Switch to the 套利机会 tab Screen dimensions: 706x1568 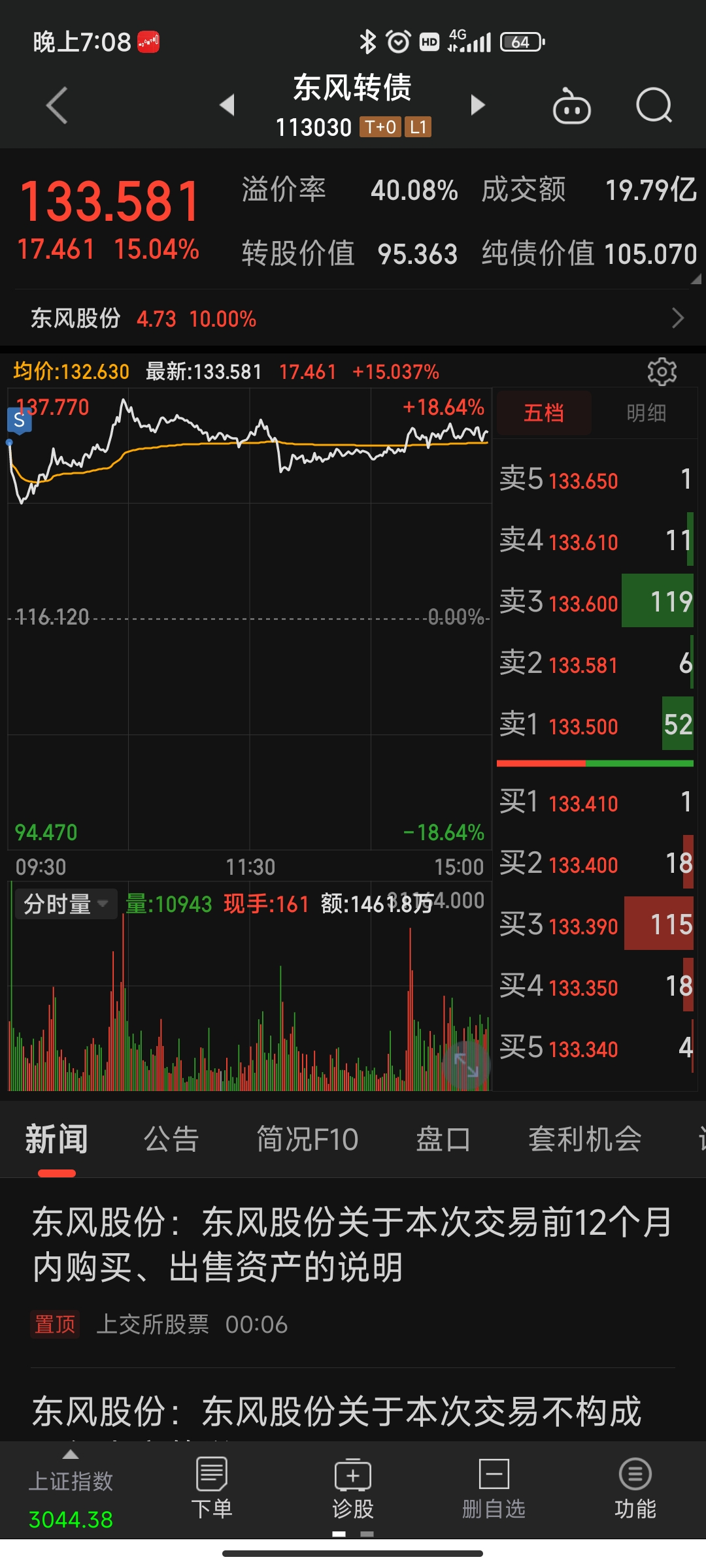(x=585, y=1139)
